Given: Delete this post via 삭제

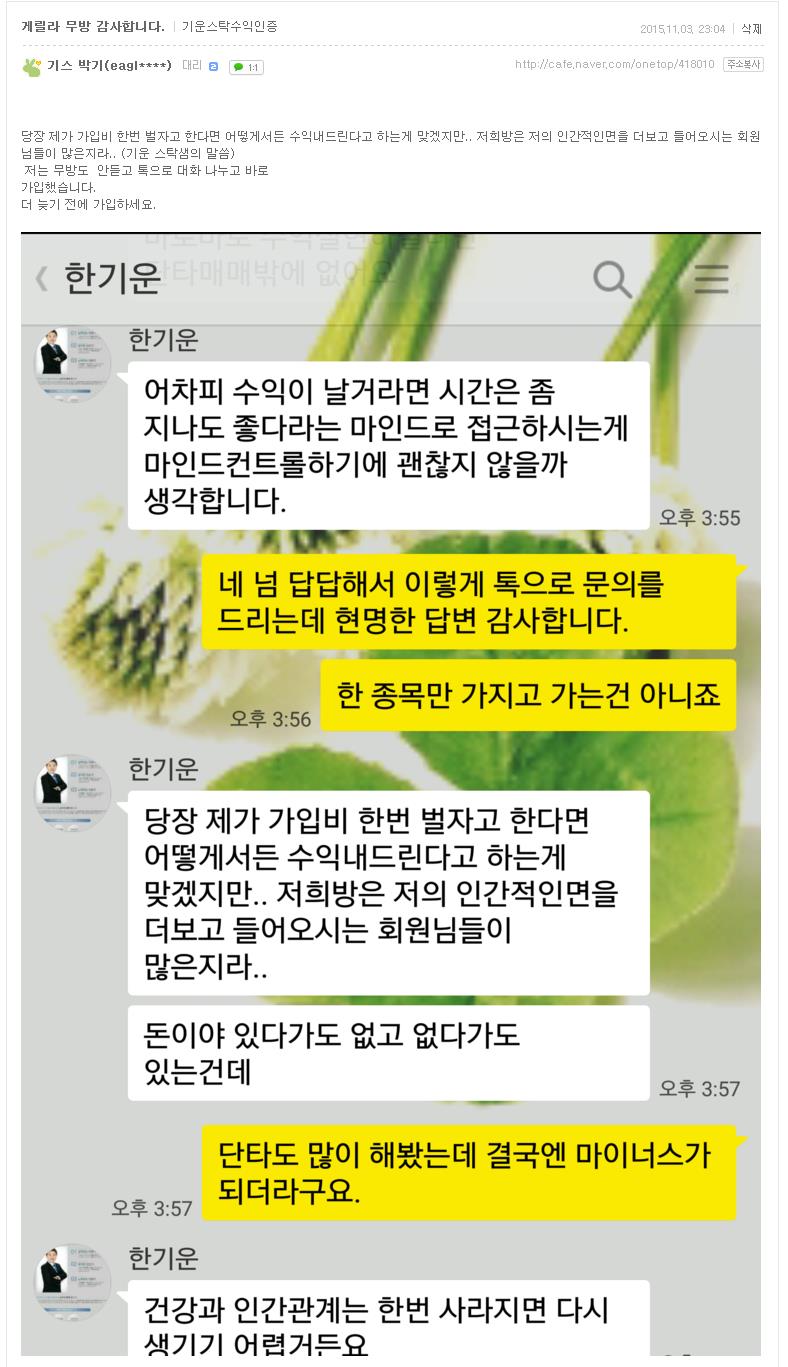Looking at the screenshot, I should 751,29.
